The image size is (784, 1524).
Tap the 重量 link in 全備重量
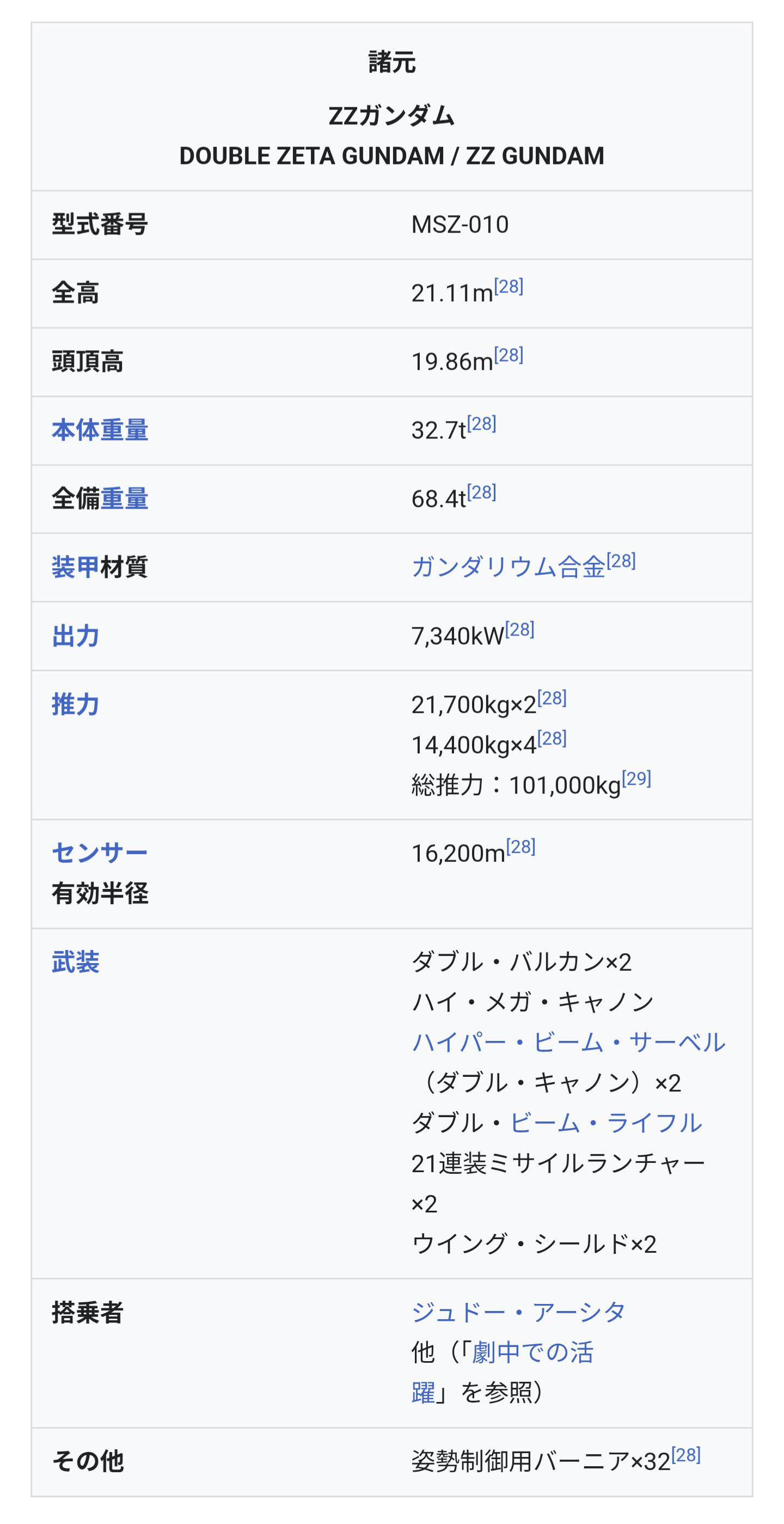pyautogui.click(x=124, y=499)
